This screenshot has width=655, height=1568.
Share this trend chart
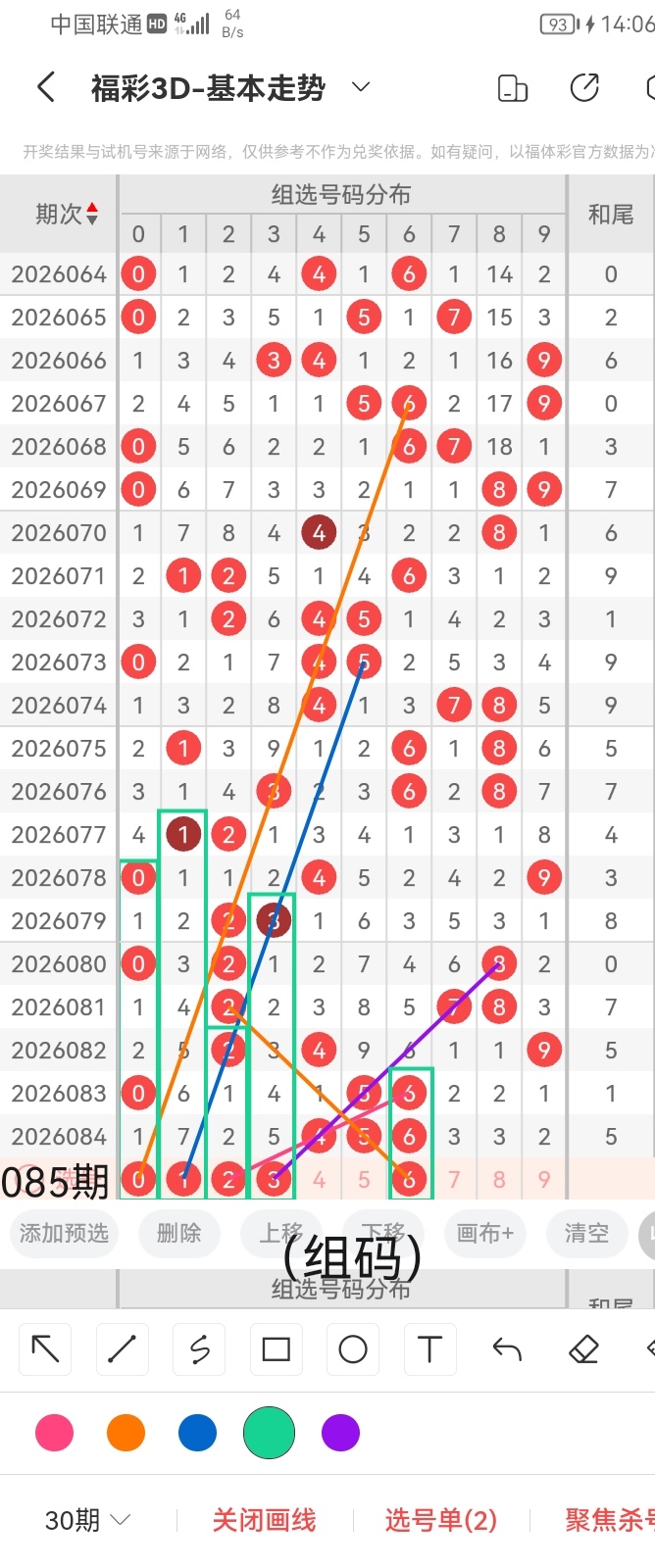(x=584, y=88)
